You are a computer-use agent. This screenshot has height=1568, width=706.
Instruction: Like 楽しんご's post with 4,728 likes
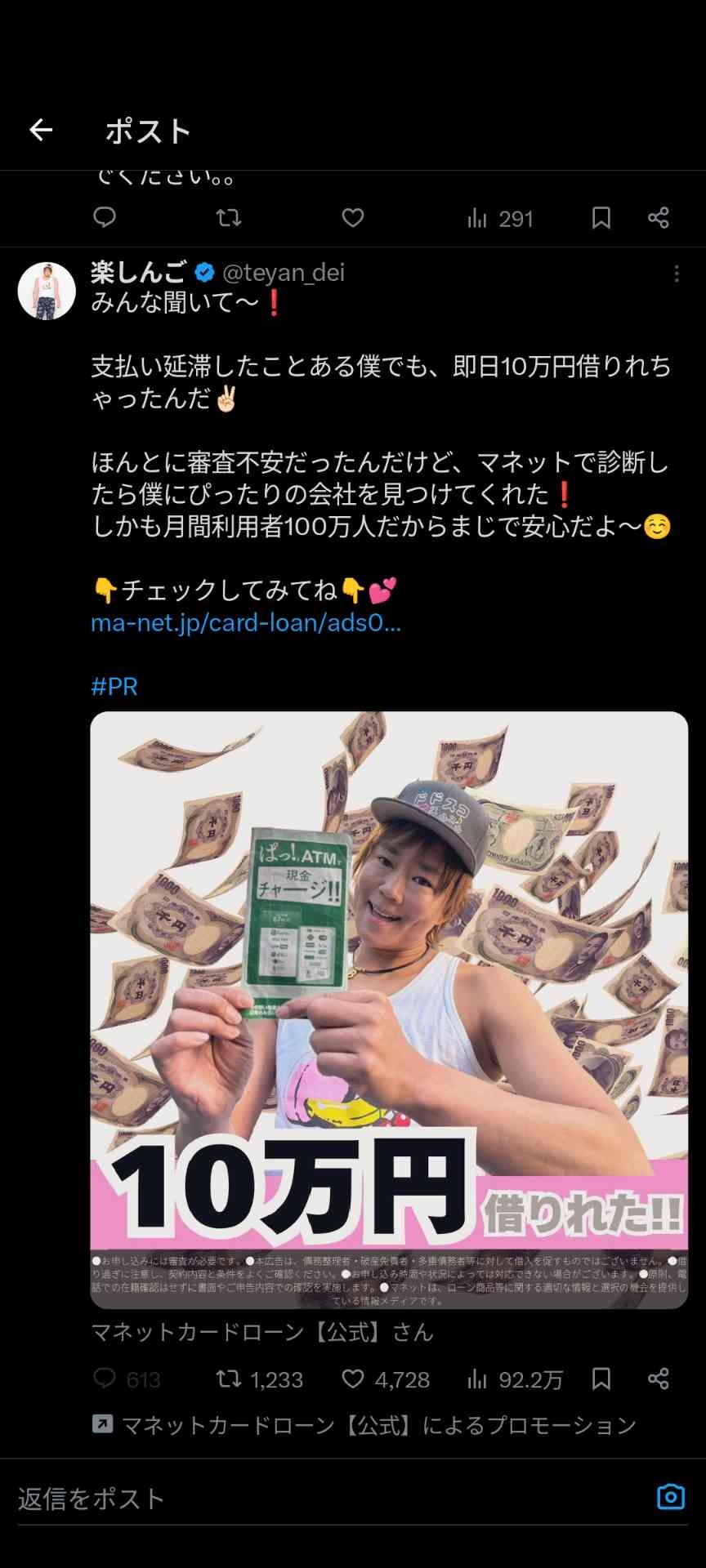point(385,1379)
